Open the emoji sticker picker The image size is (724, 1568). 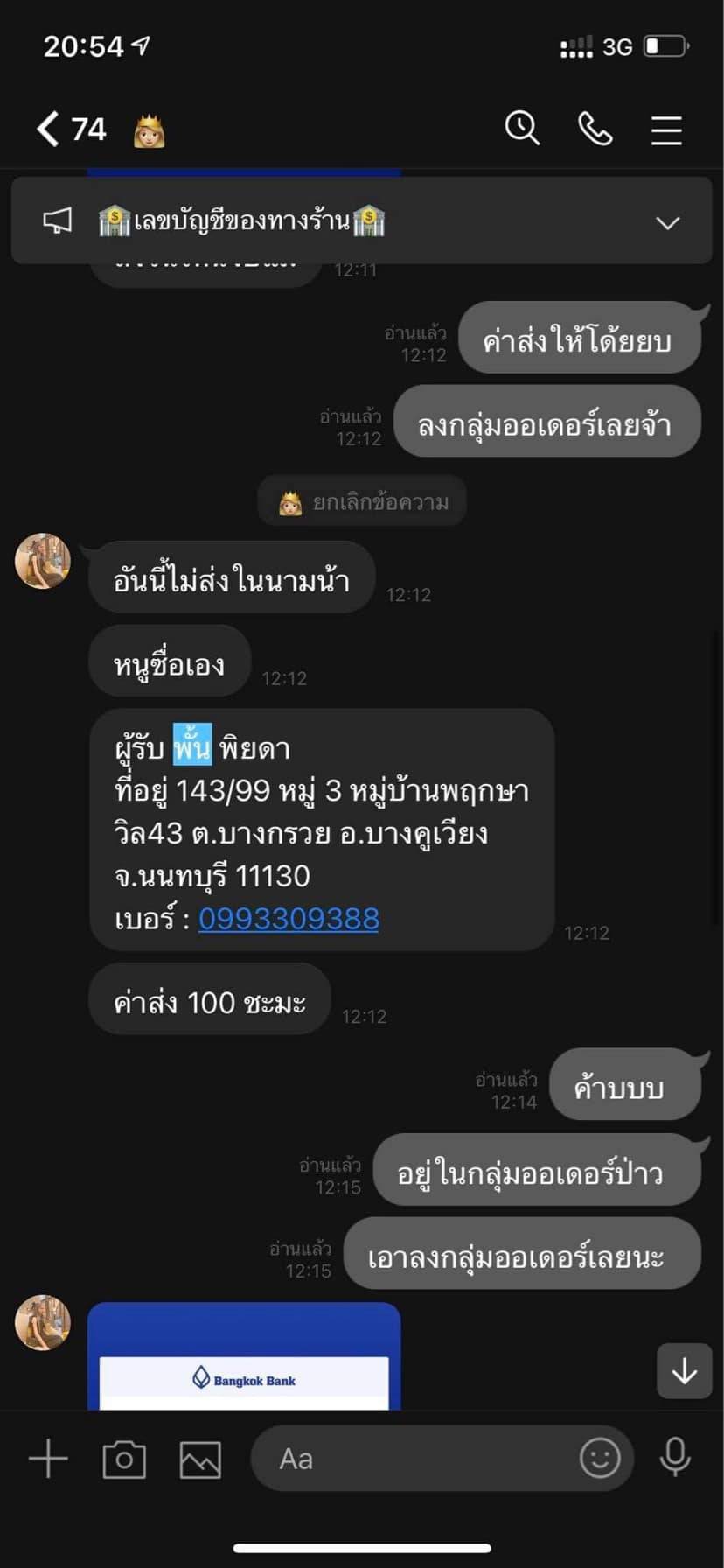tap(600, 1458)
